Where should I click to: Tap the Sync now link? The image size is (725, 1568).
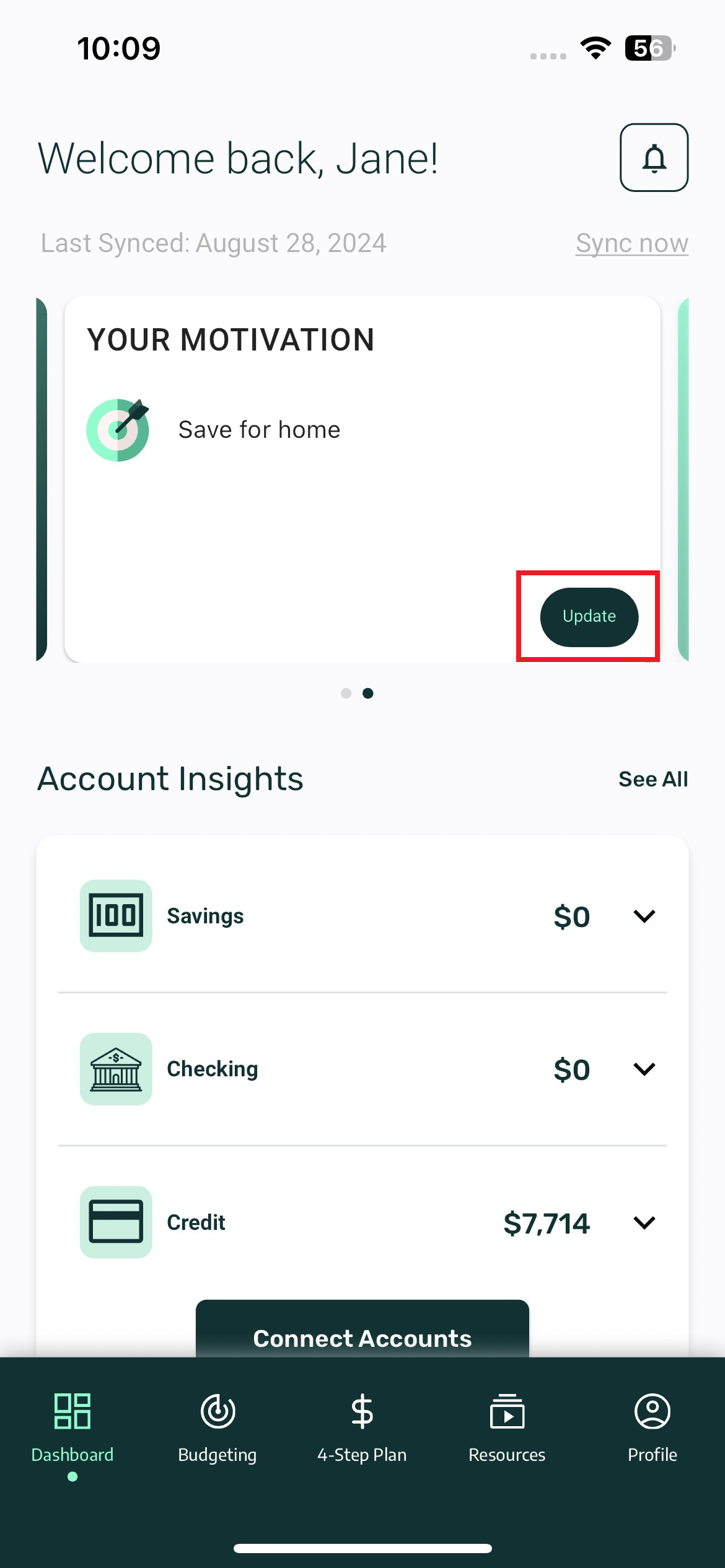coord(631,243)
